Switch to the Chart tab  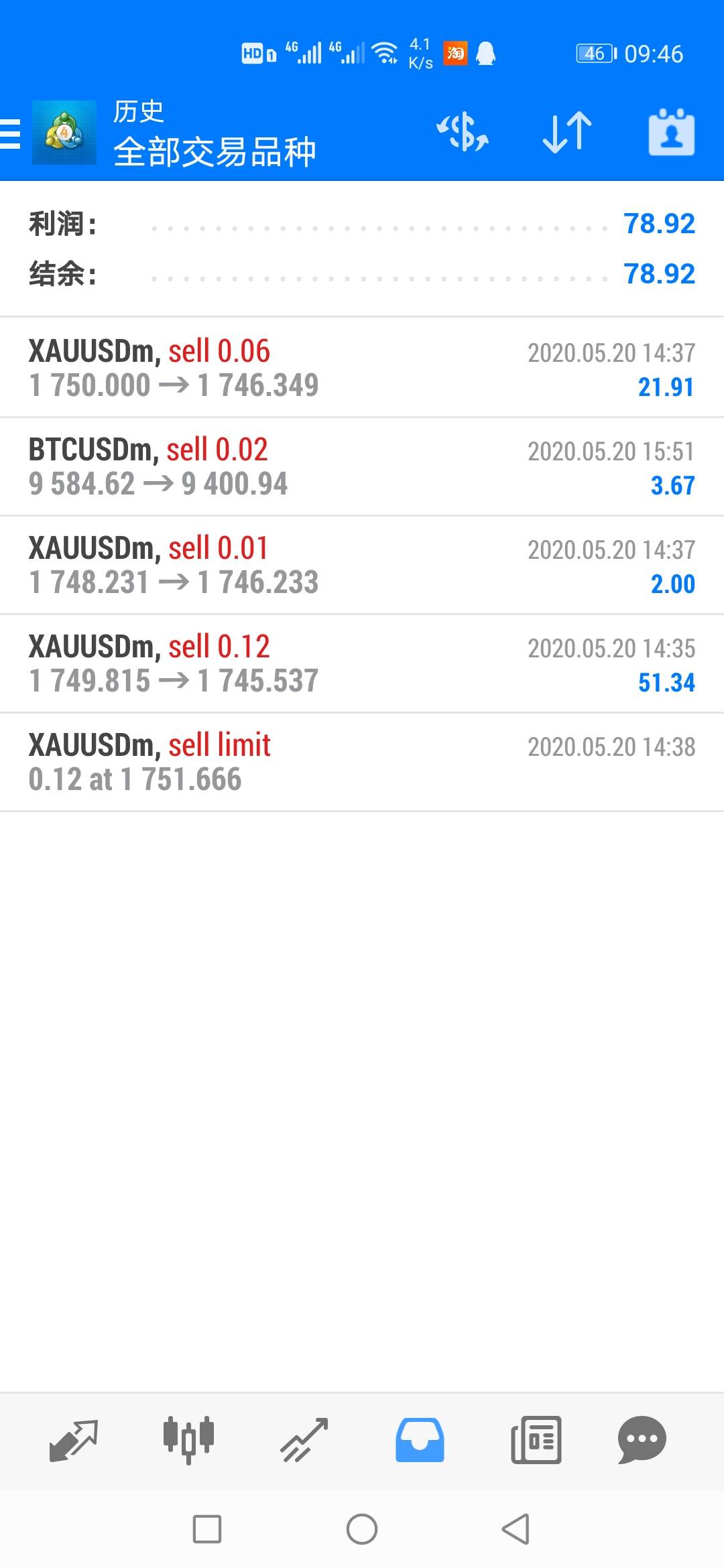[x=188, y=1439]
